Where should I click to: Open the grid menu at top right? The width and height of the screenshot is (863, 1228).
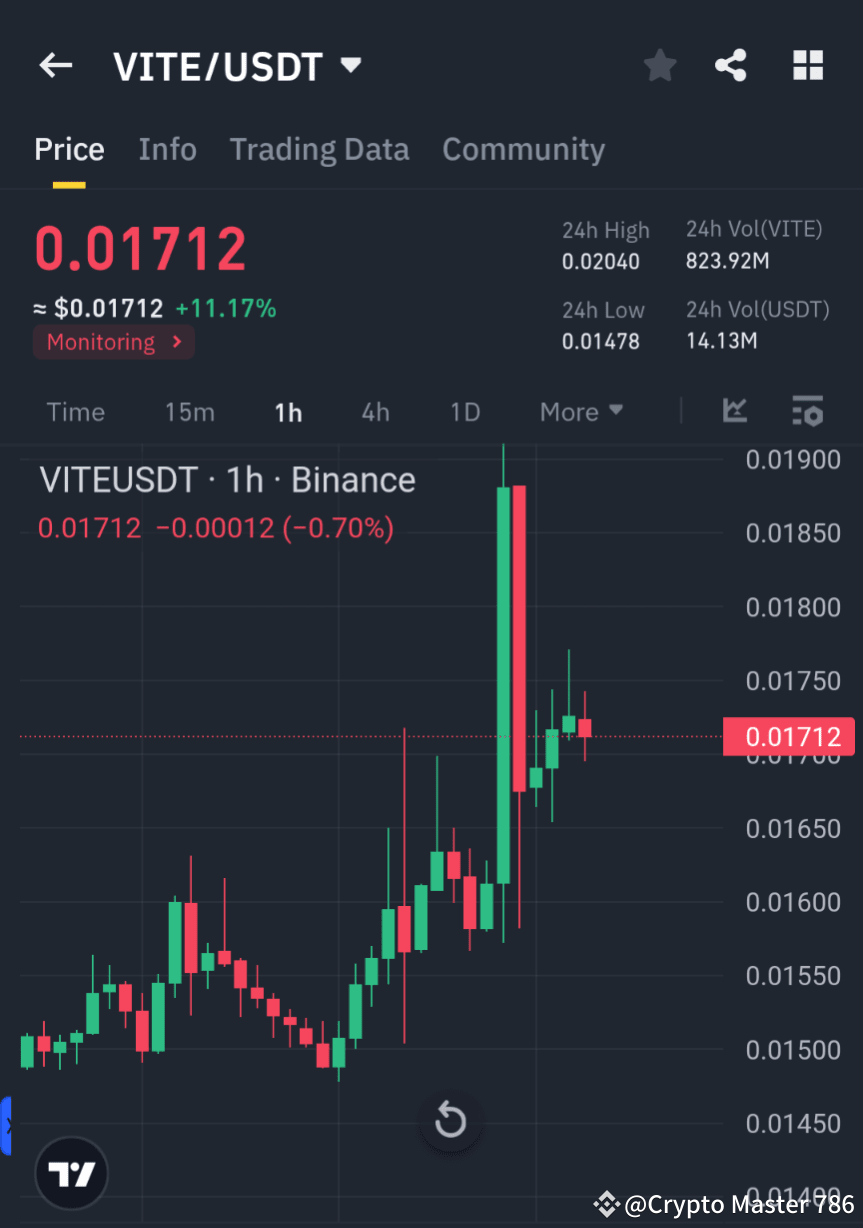tap(807, 64)
